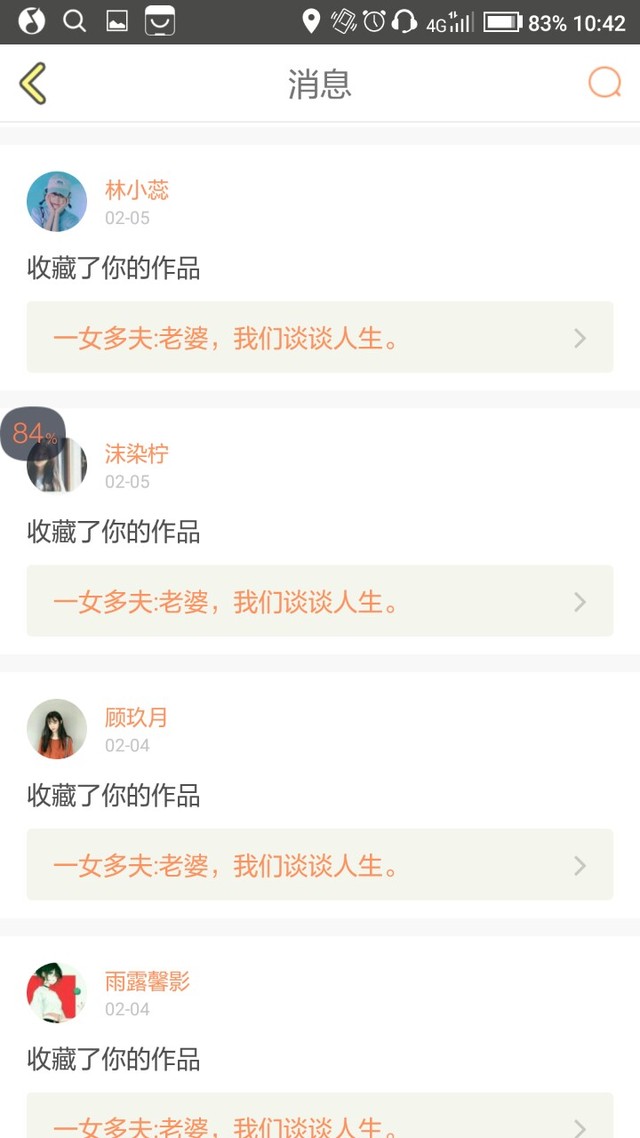Image resolution: width=640 pixels, height=1138 pixels.
Task: Go back using the yellow arrow
Action: click(x=33, y=83)
